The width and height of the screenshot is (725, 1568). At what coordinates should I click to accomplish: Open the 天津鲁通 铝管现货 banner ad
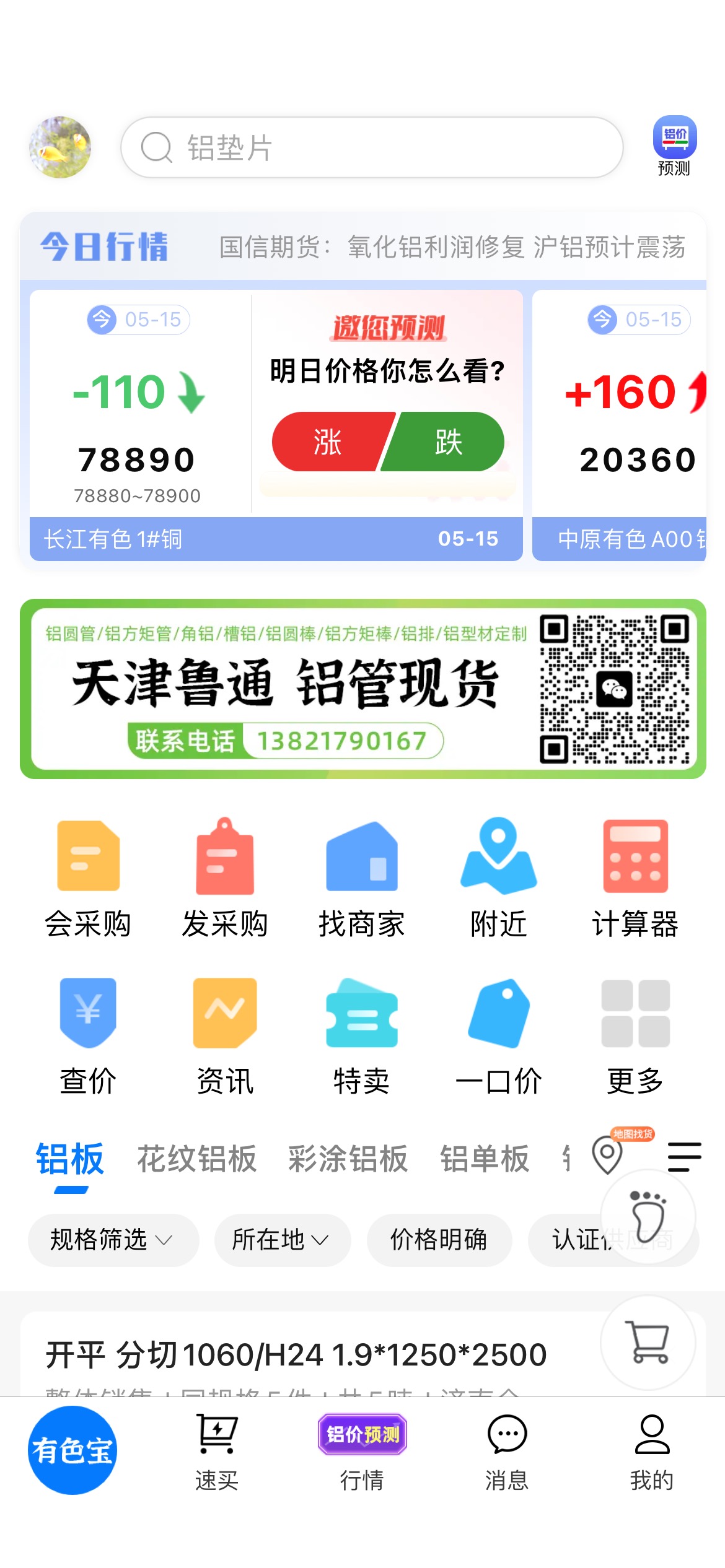[363, 689]
